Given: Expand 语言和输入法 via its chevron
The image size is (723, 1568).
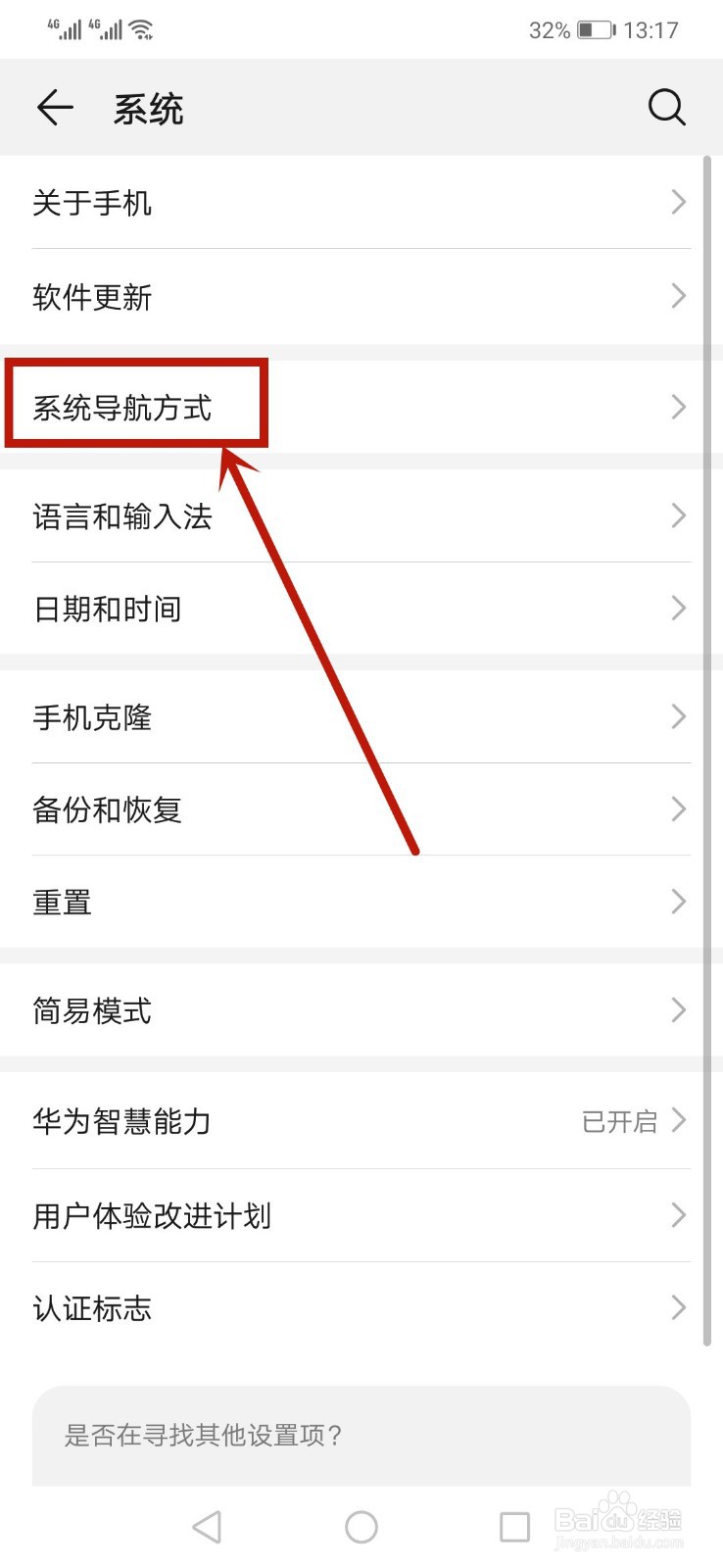Looking at the screenshot, I should (678, 515).
